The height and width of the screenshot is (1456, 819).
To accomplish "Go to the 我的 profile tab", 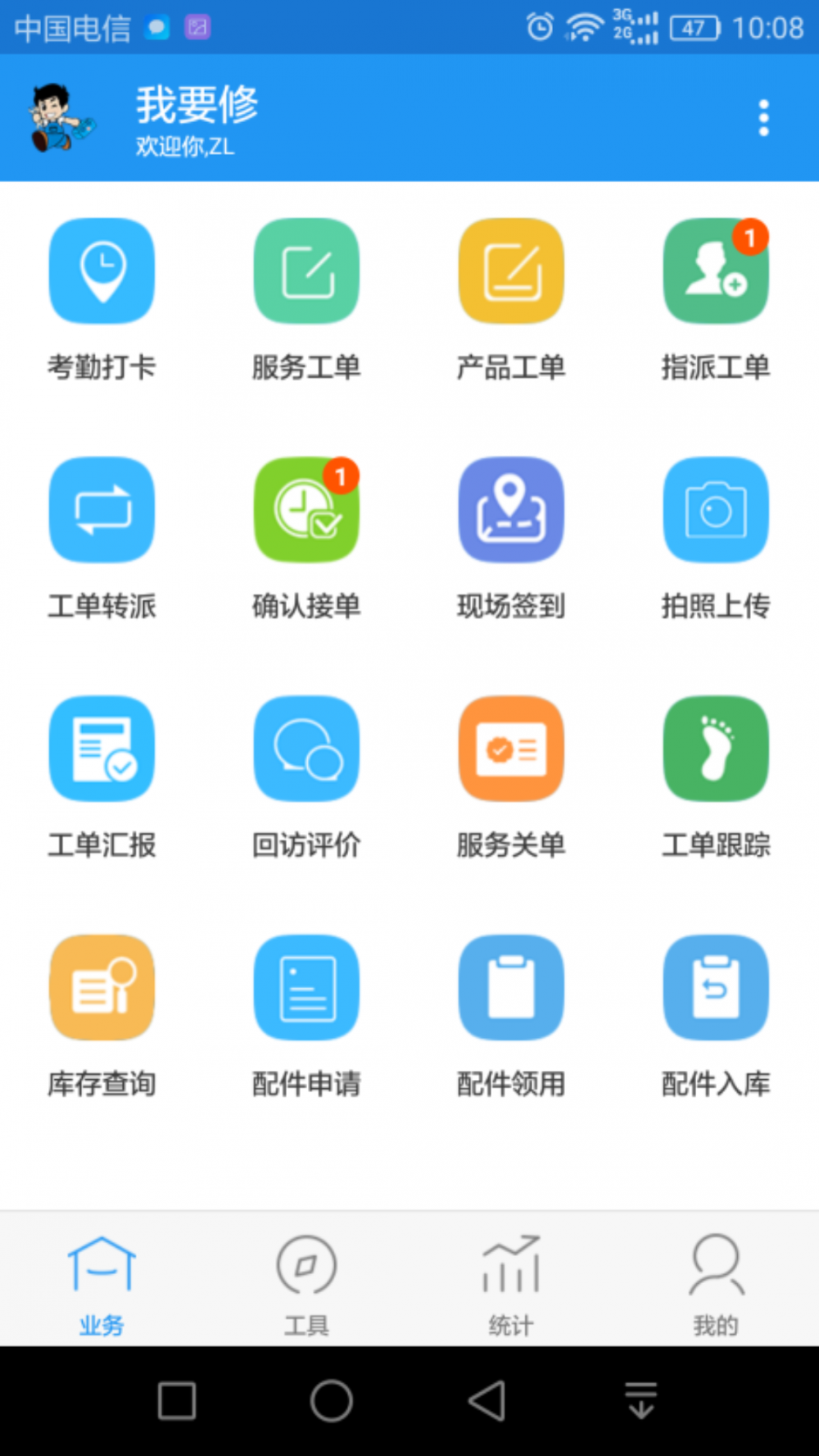I will tap(716, 1285).
